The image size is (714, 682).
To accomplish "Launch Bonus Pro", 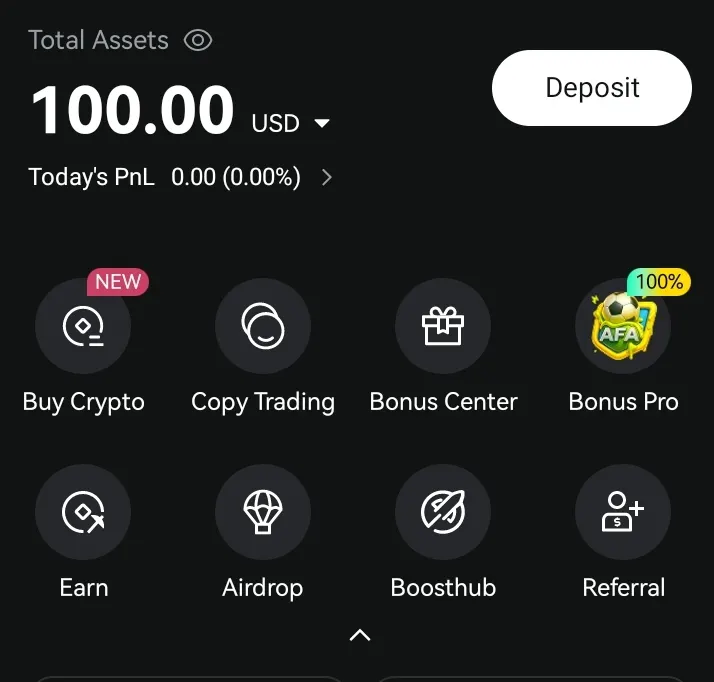I will (623, 326).
